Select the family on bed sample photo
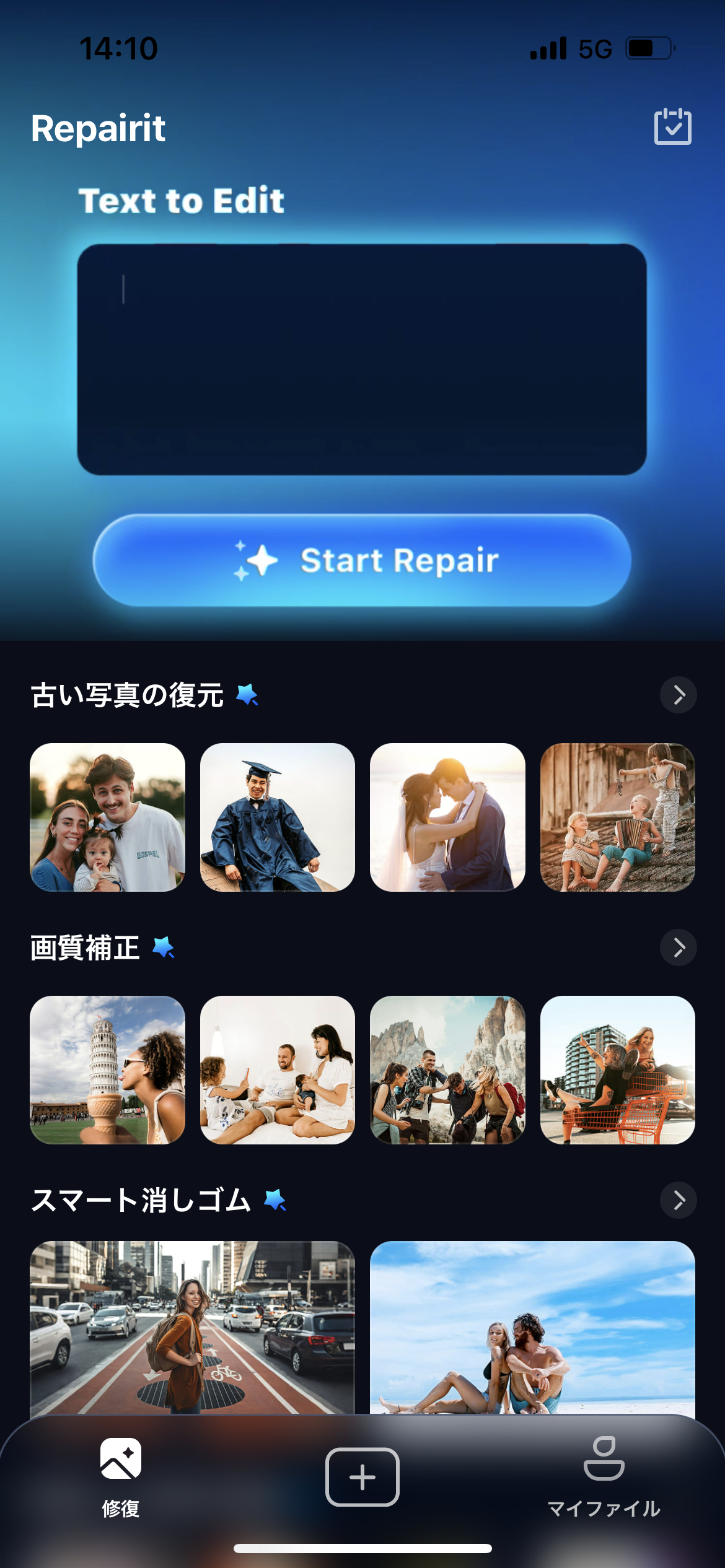The height and width of the screenshot is (1568, 725). [x=278, y=1069]
